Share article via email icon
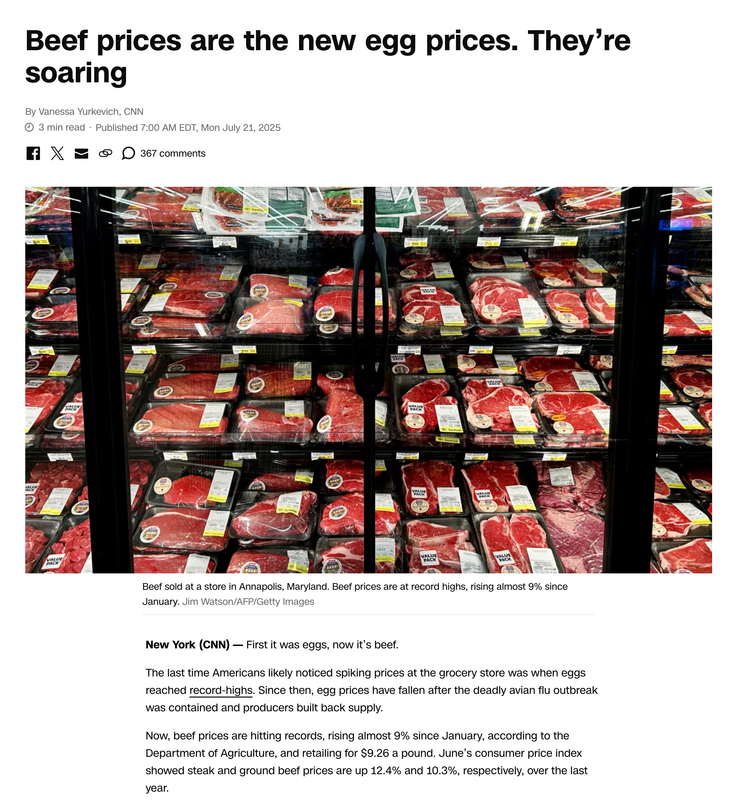 (81, 153)
